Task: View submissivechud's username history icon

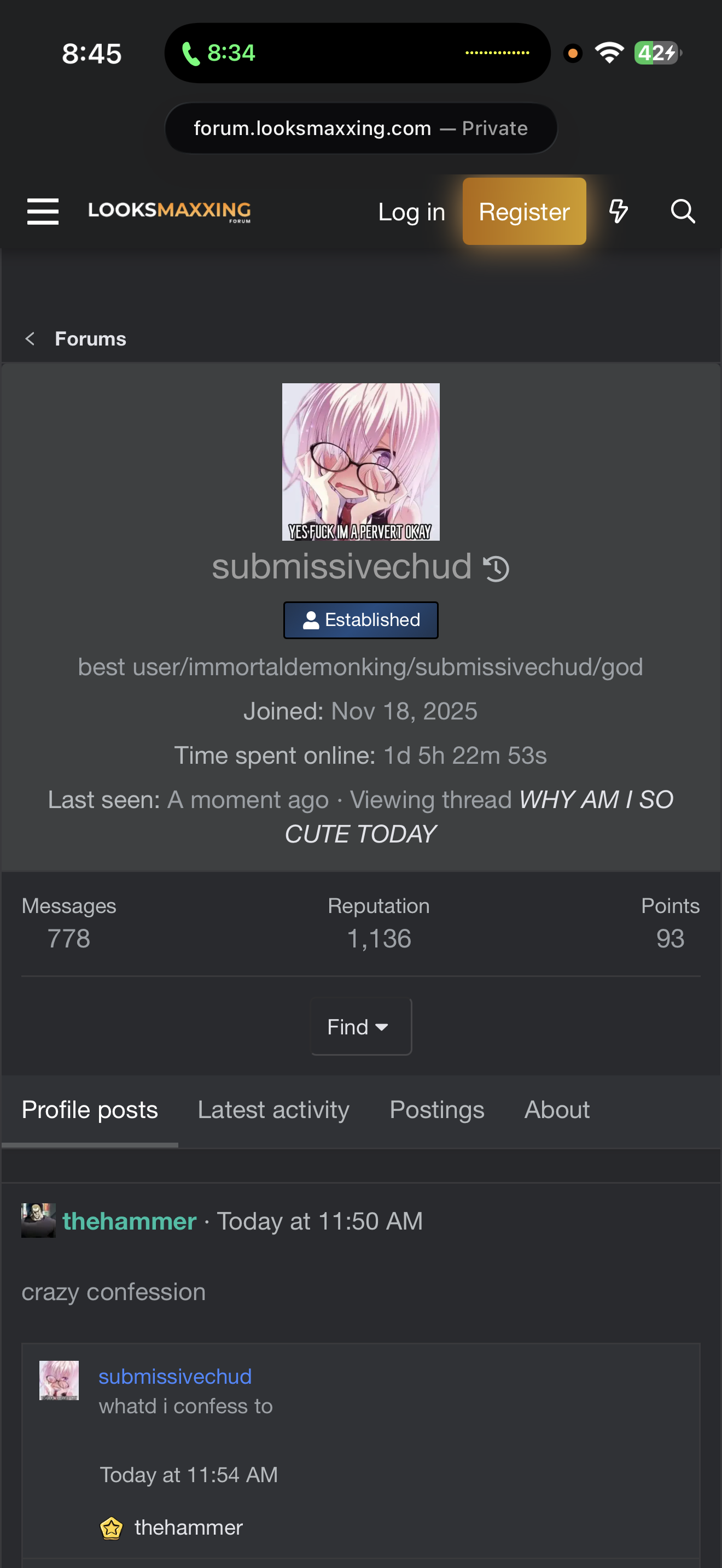Action: pos(496,569)
